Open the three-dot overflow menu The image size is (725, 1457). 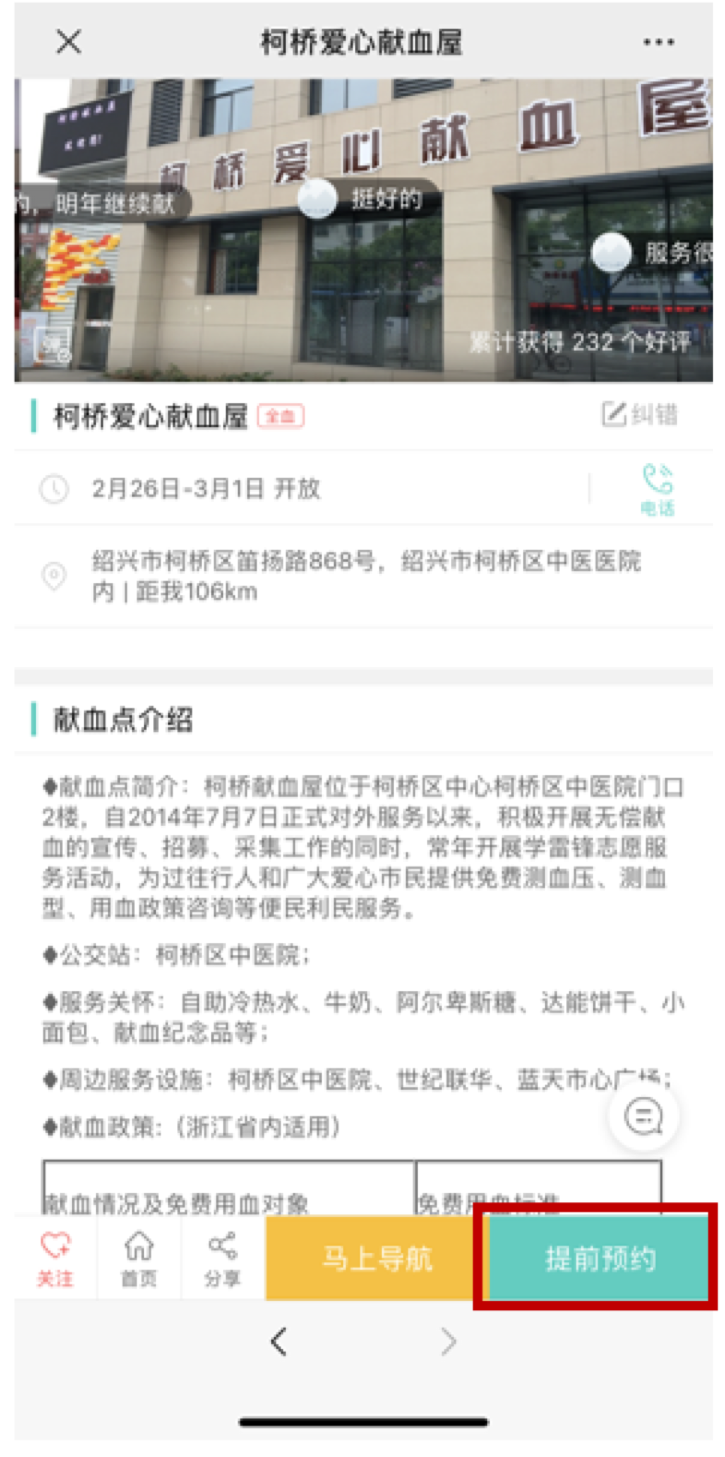point(658,42)
